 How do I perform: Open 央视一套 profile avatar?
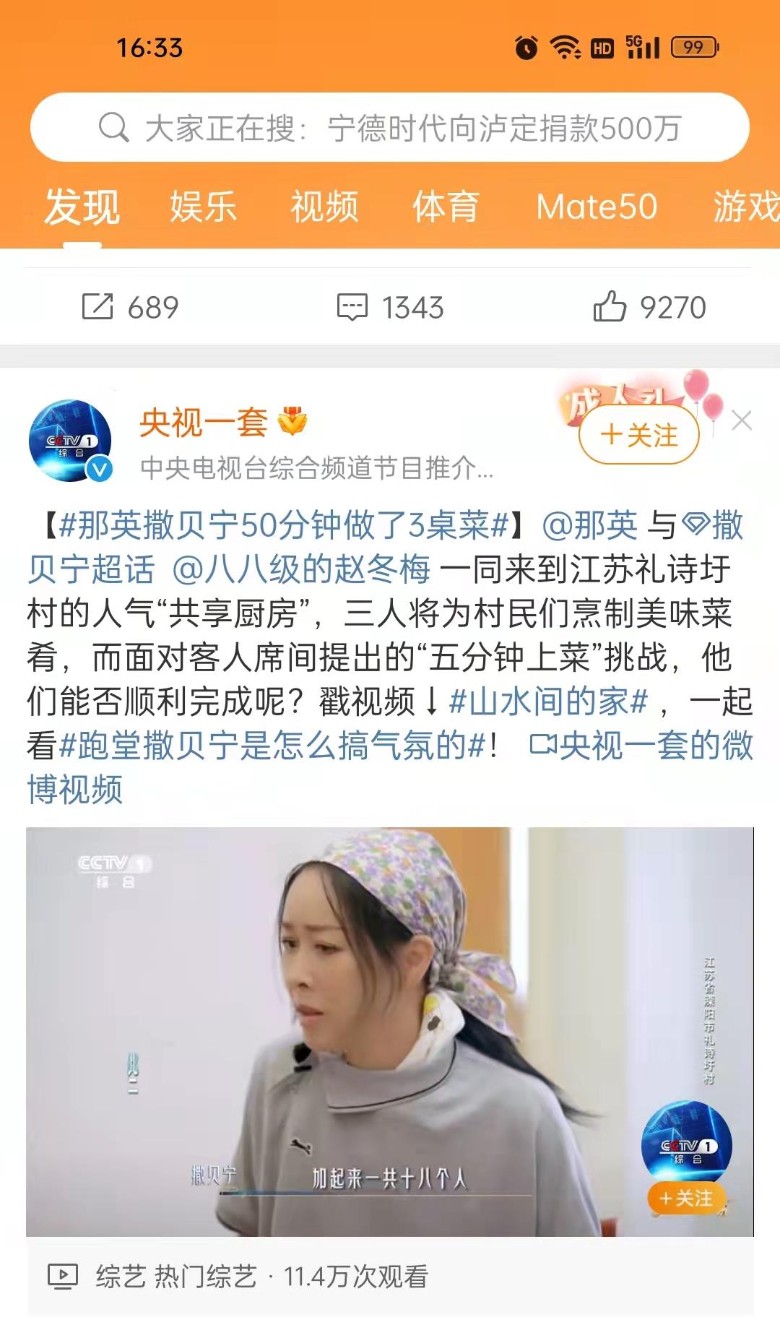coord(70,441)
